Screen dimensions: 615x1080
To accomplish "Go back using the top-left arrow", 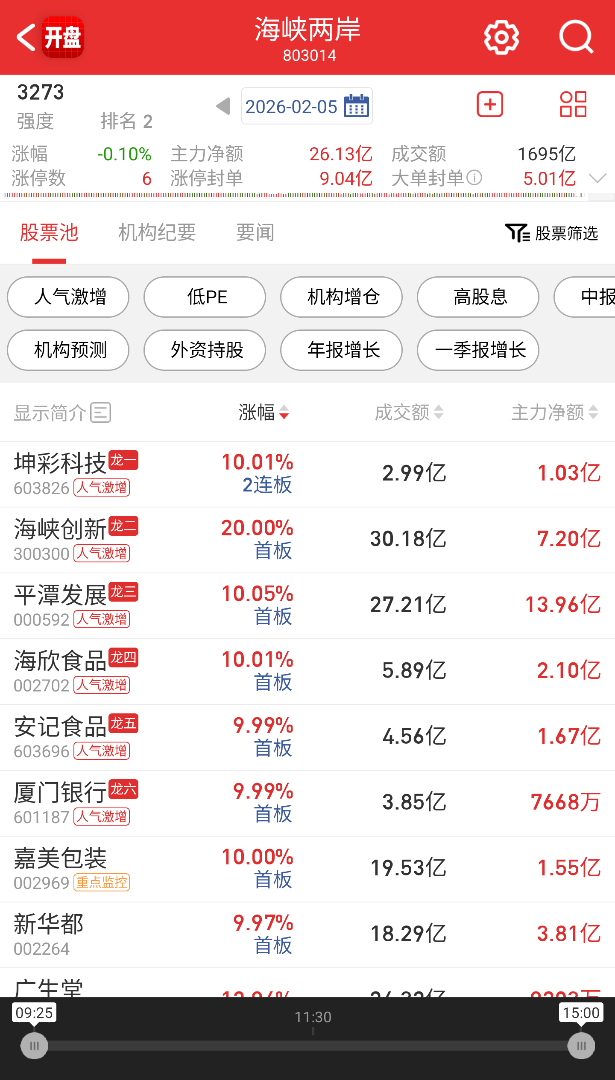I will [26, 37].
